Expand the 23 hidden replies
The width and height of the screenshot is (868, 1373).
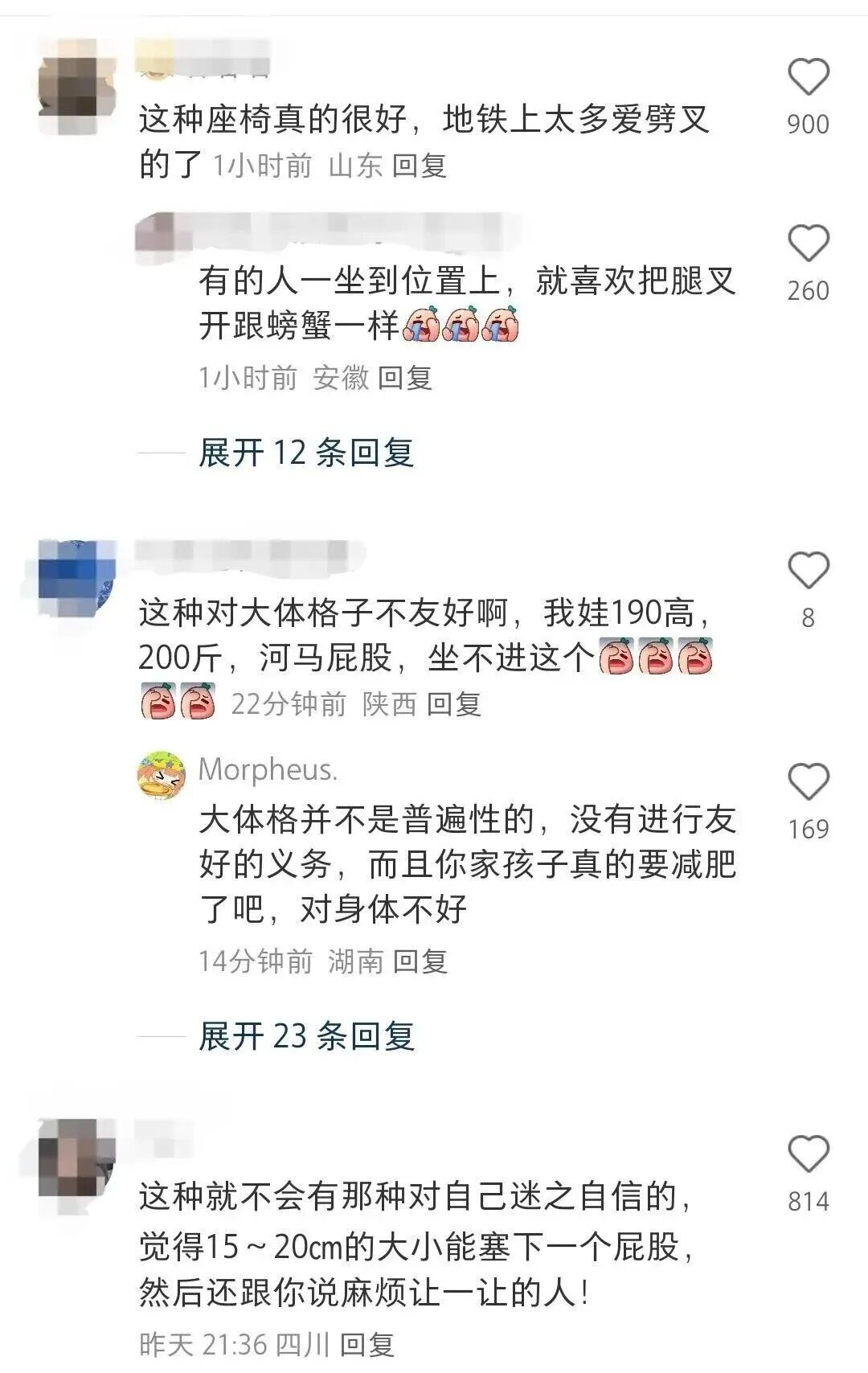click(x=305, y=1036)
